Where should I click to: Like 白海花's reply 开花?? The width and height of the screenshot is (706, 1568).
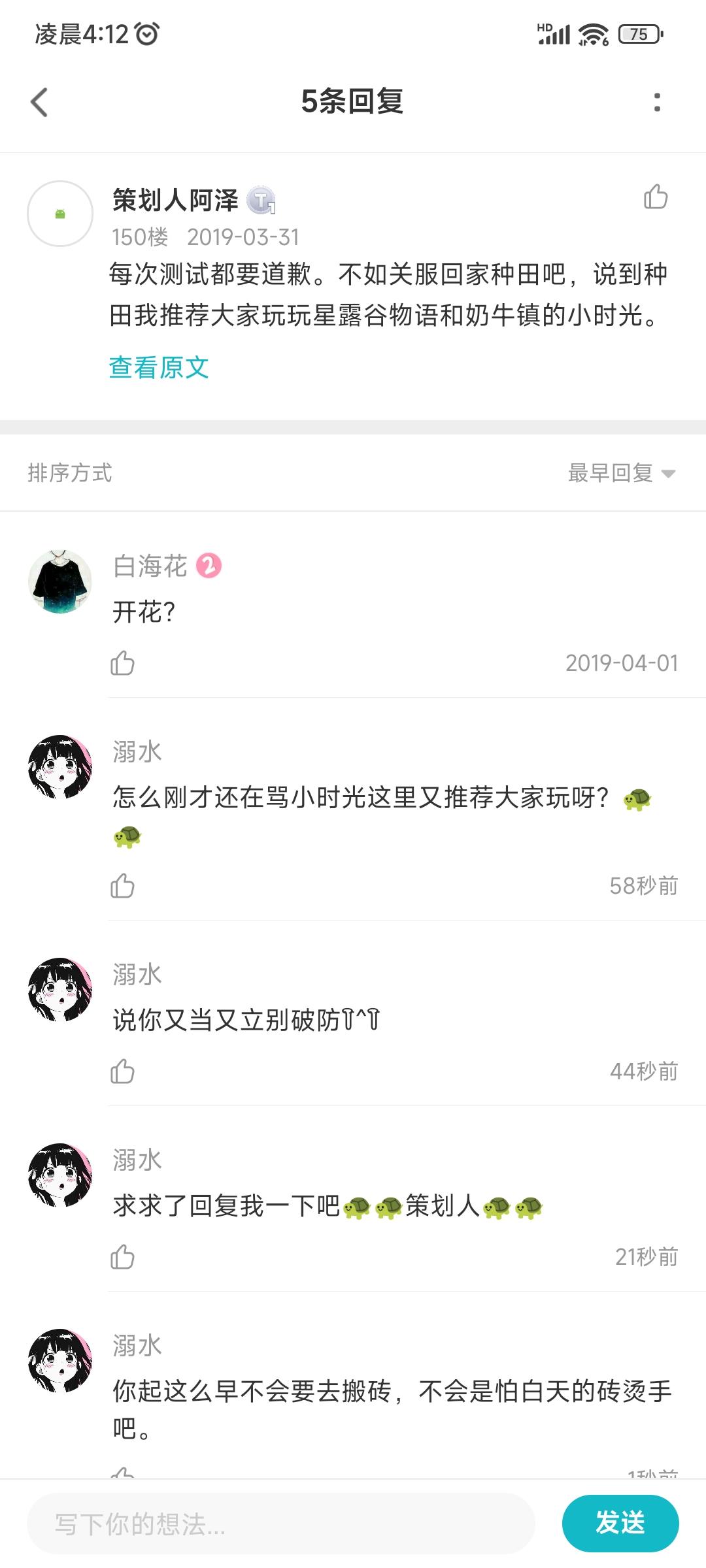(x=124, y=662)
